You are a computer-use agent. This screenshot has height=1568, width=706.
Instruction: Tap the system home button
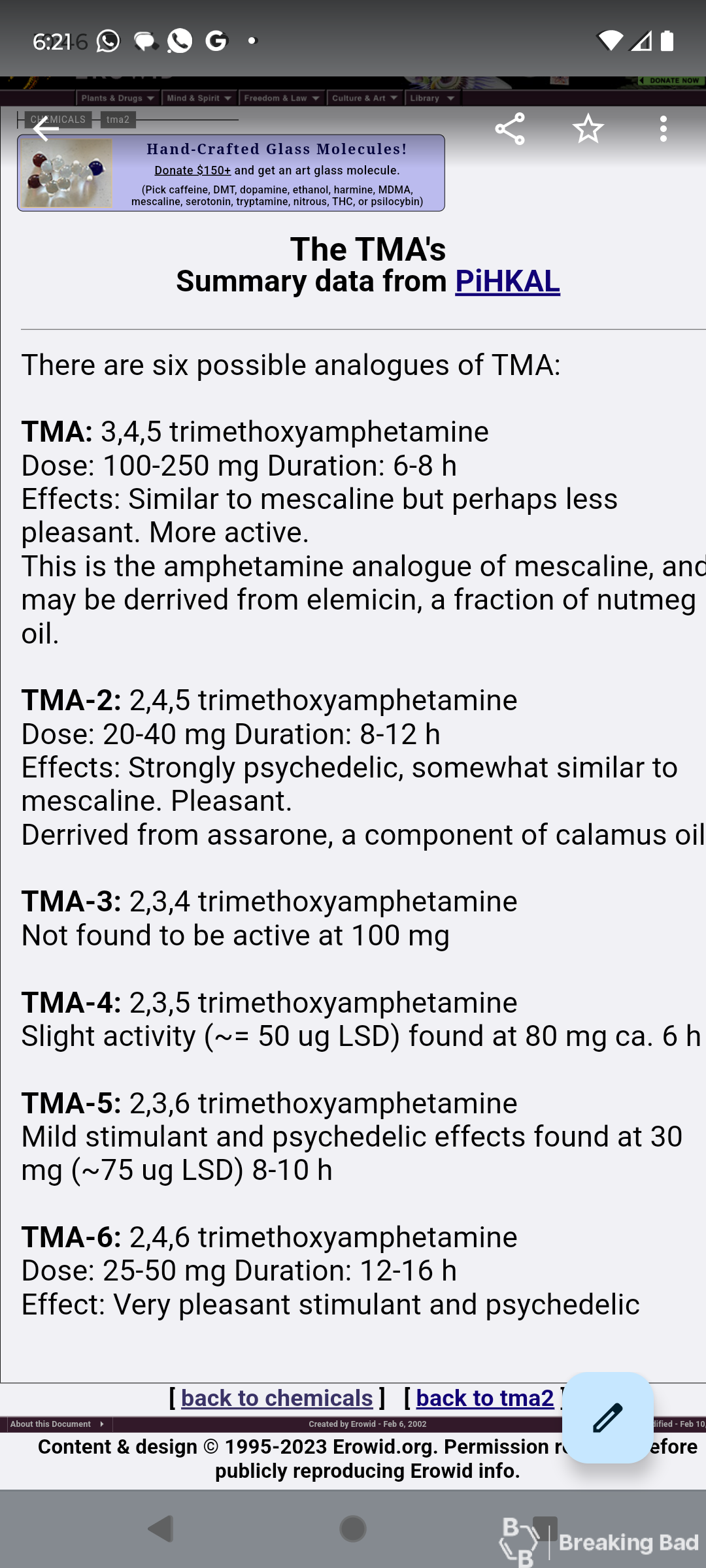[x=352, y=1529]
